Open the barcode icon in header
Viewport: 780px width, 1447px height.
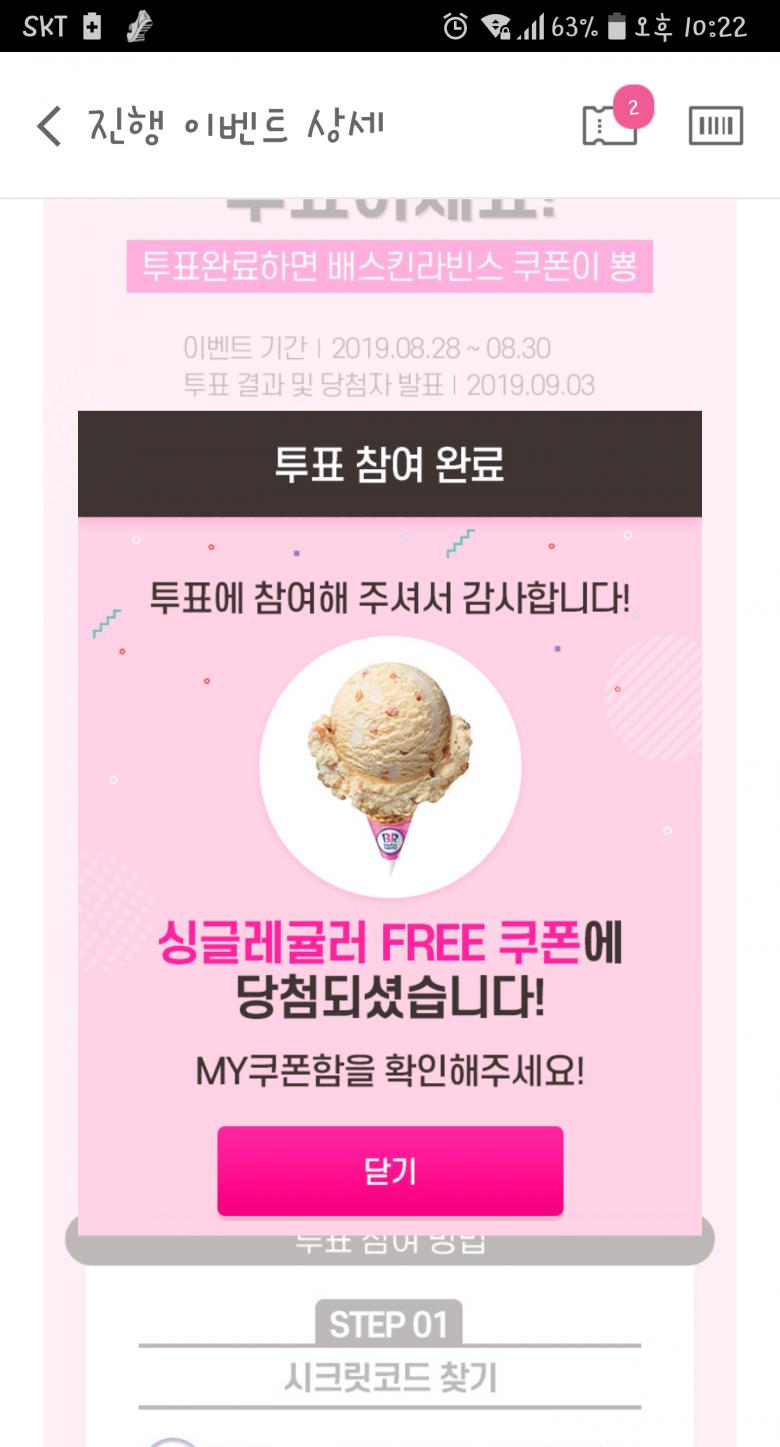coord(715,126)
